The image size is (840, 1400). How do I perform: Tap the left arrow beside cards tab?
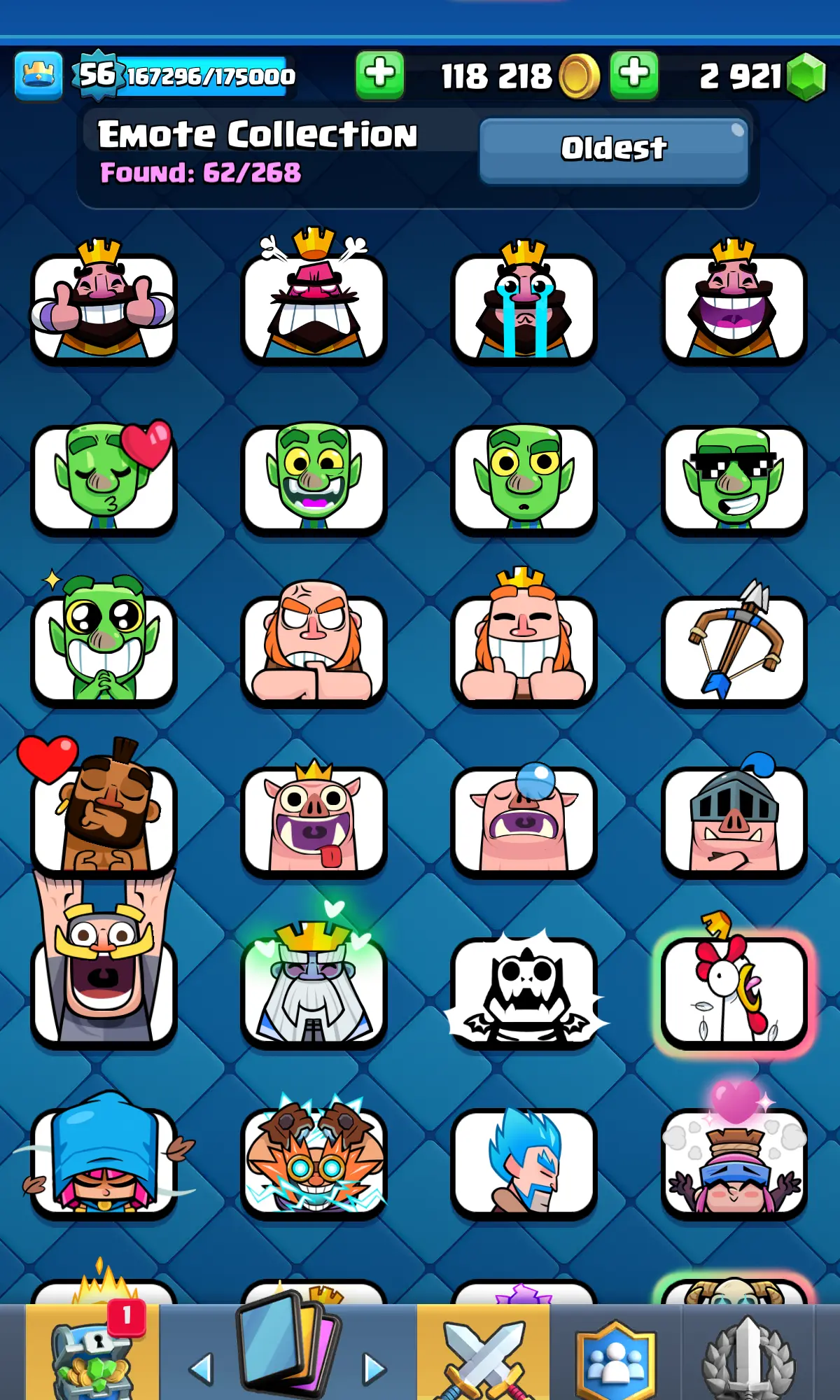pyautogui.click(x=202, y=1368)
